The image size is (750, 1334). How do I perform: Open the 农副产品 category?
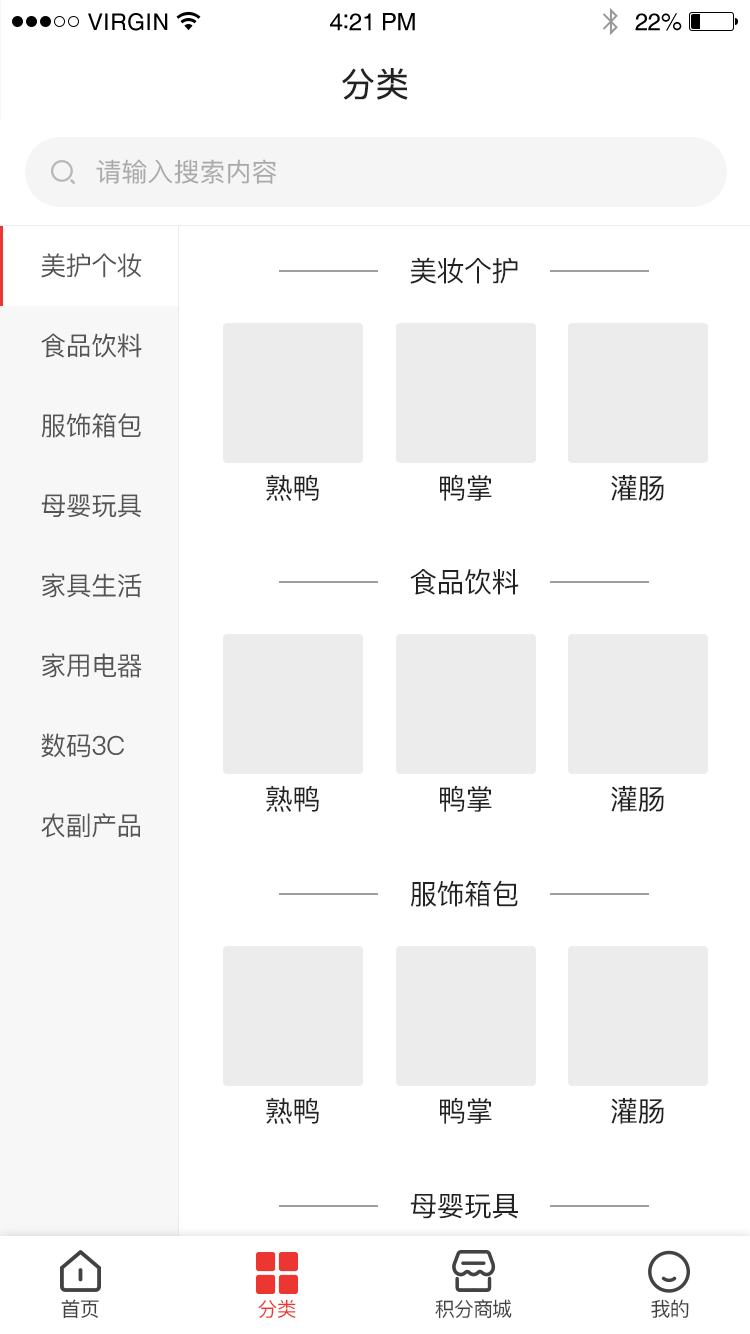pos(91,826)
